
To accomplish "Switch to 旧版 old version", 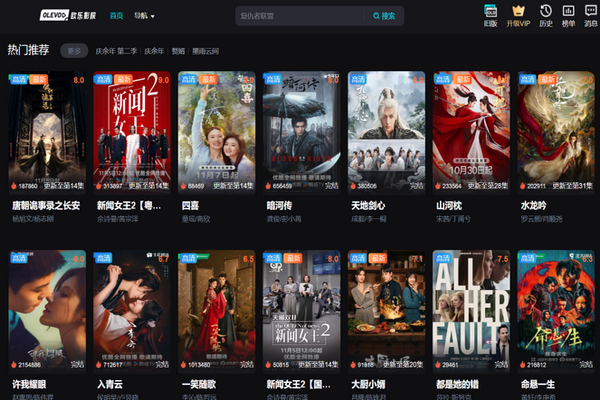I will click(490, 15).
